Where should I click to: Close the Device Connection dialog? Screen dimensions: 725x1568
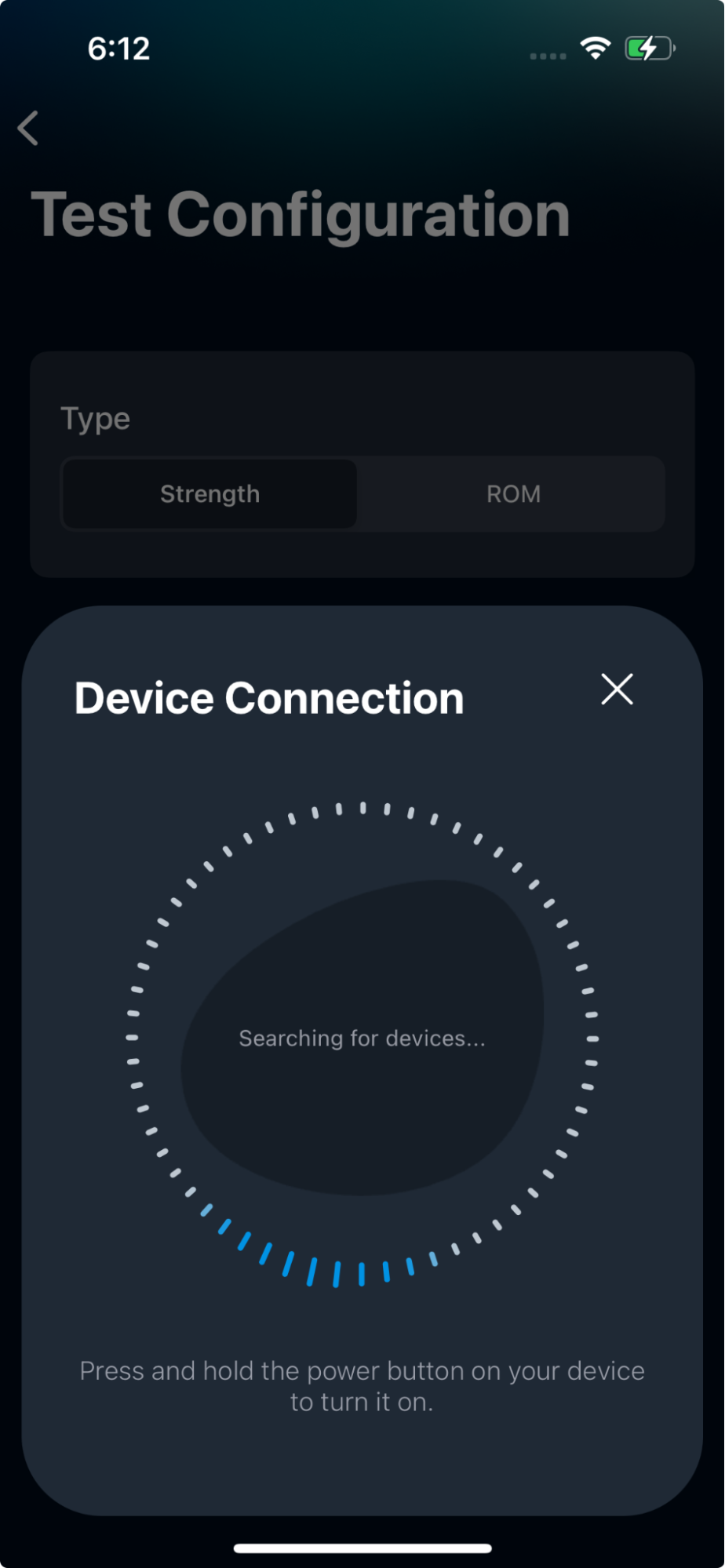pyautogui.click(x=617, y=689)
